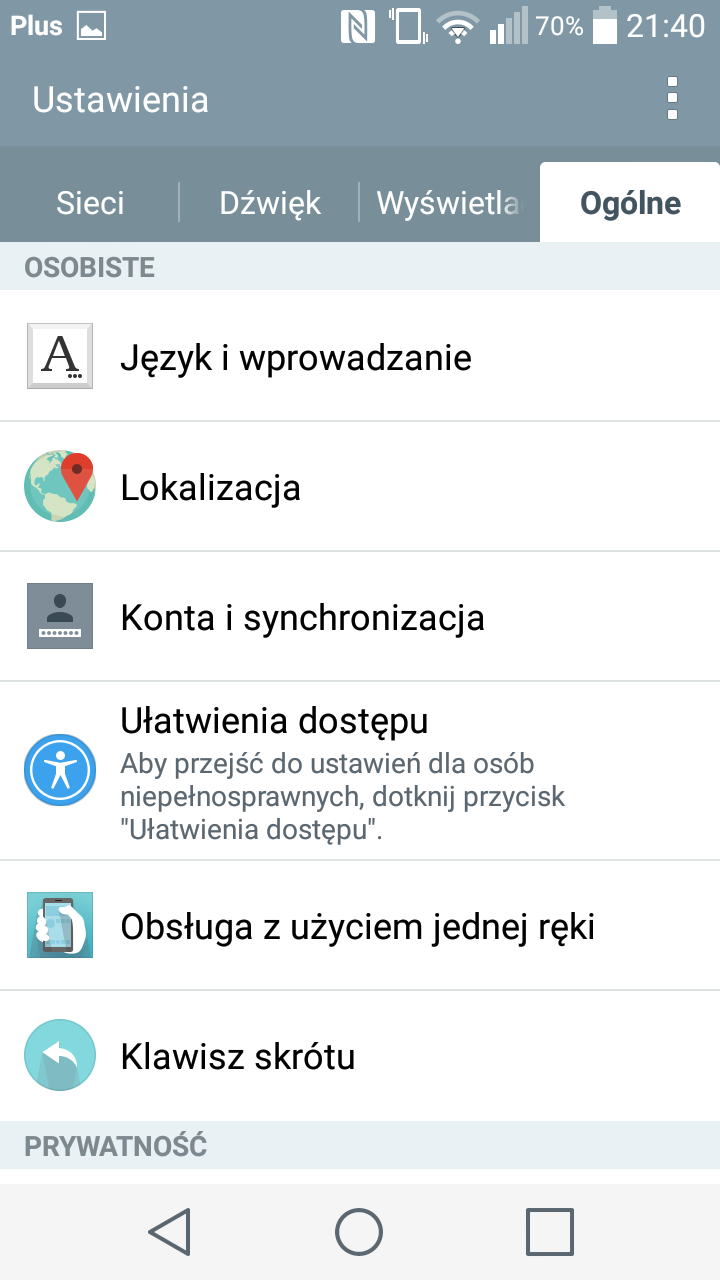The image size is (720, 1280).
Task: Open Ułatwienia dostępu settings
Action: coord(360,771)
